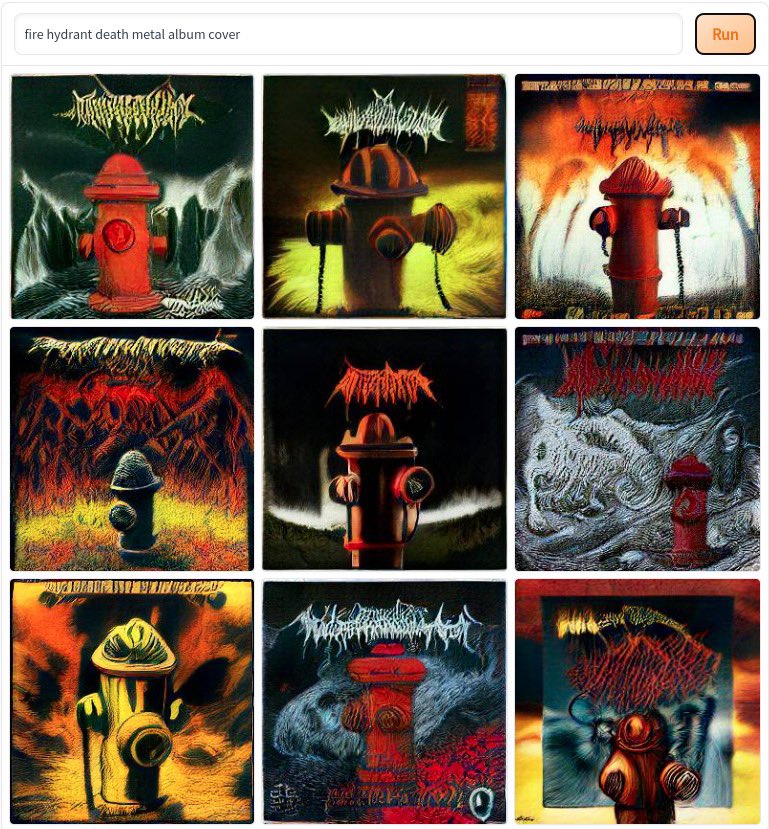Open the brown hydrant framed in blue image
This screenshot has height=829, width=769.
637,700
